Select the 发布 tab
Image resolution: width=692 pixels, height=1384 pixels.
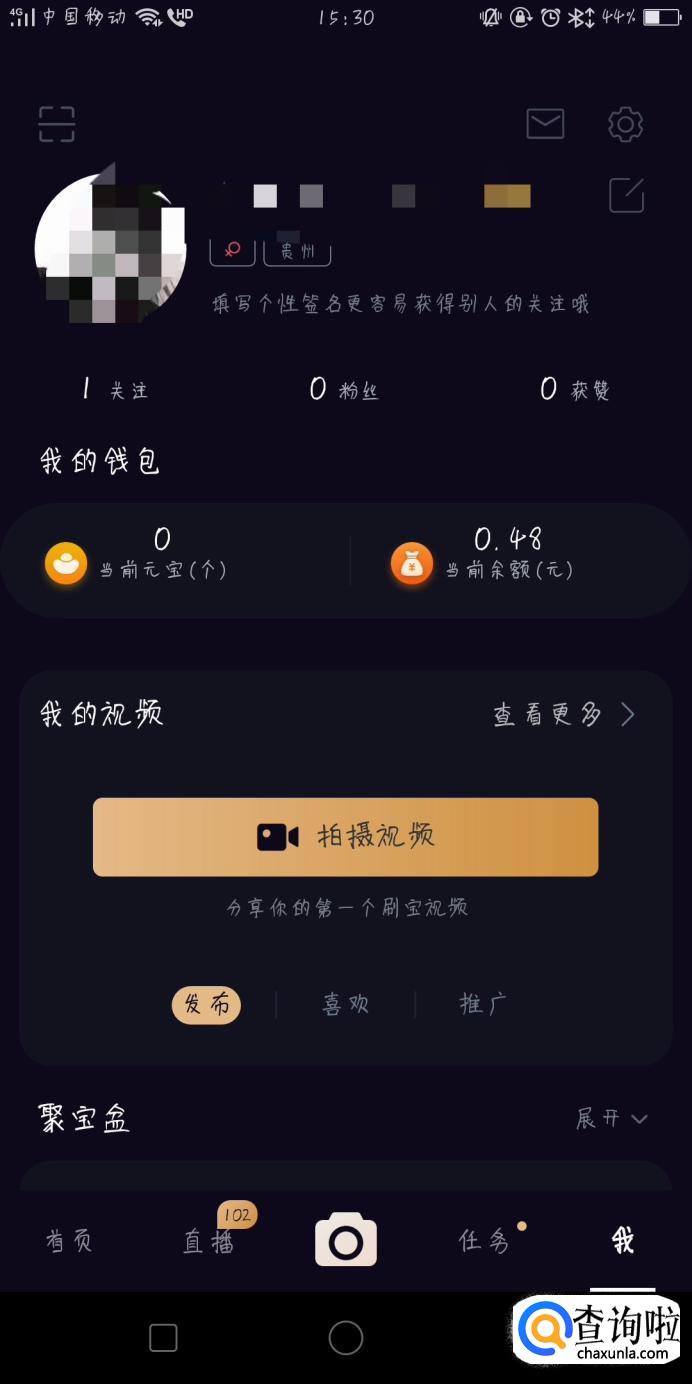pos(206,1005)
